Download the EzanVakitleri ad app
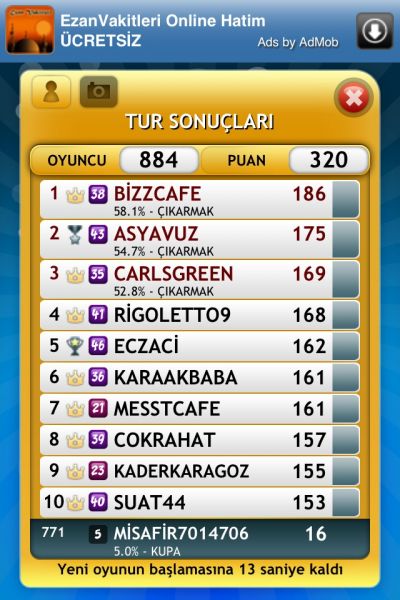400x600 pixels. pyautogui.click(x=375, y=31)
